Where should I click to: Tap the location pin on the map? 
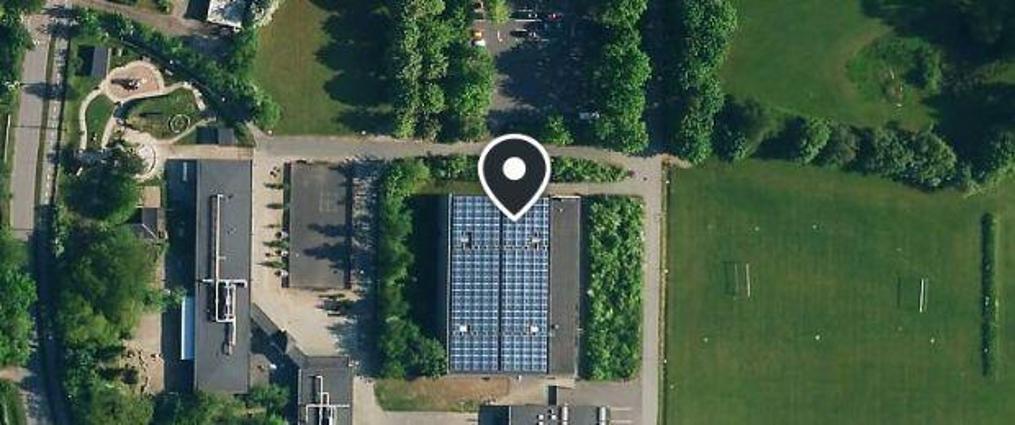[514, 172]
